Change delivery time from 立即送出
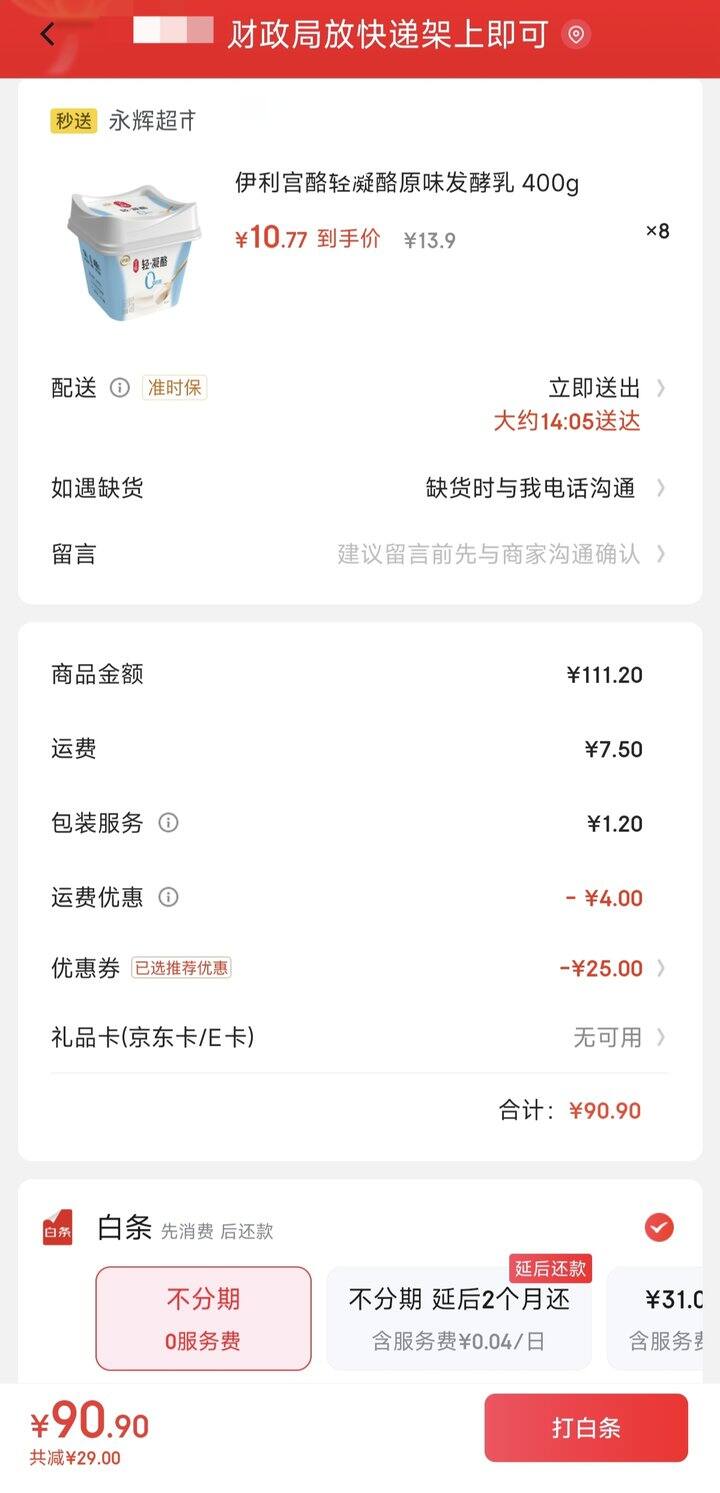 tap(604, 388)
